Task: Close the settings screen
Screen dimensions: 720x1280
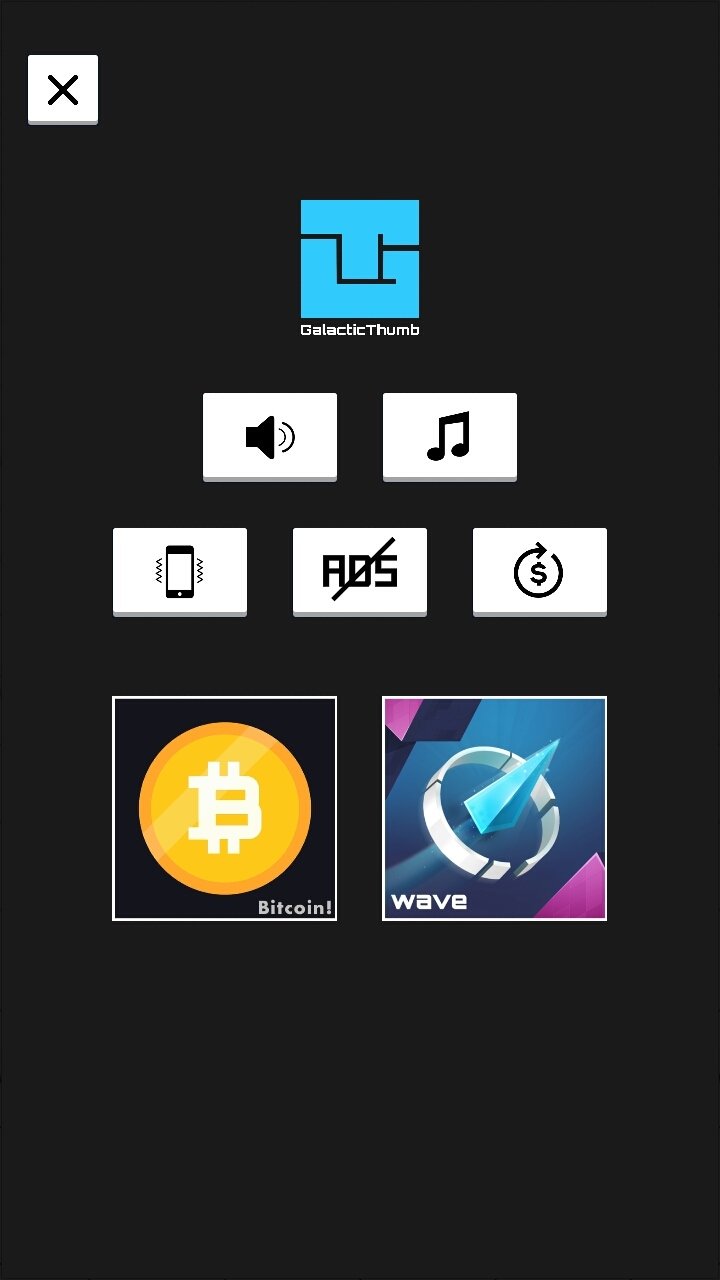Action: 63,89
